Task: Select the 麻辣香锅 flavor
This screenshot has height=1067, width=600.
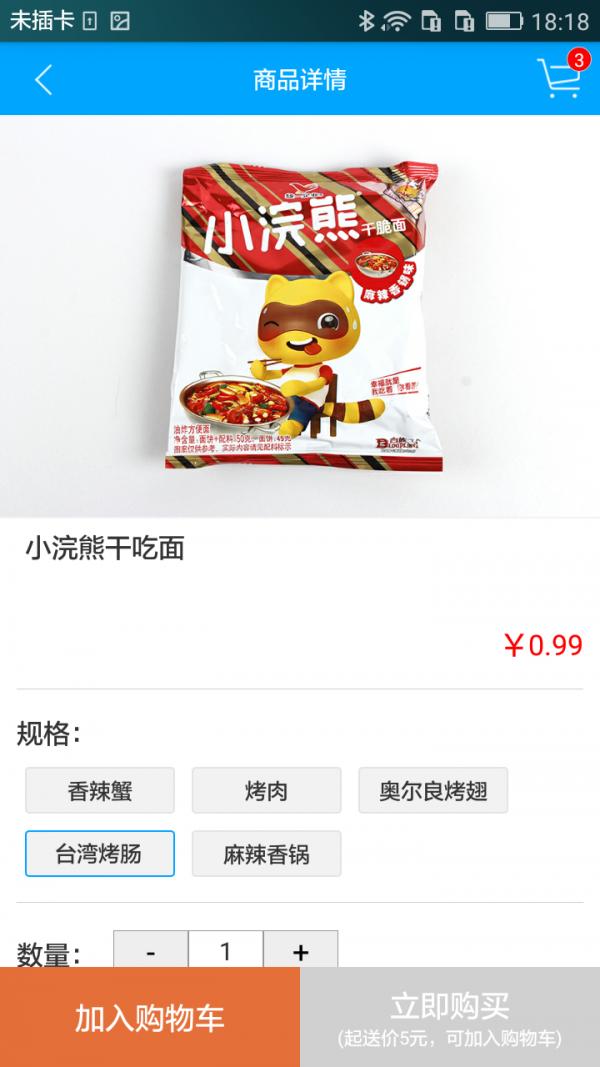Action: [266, 854]
